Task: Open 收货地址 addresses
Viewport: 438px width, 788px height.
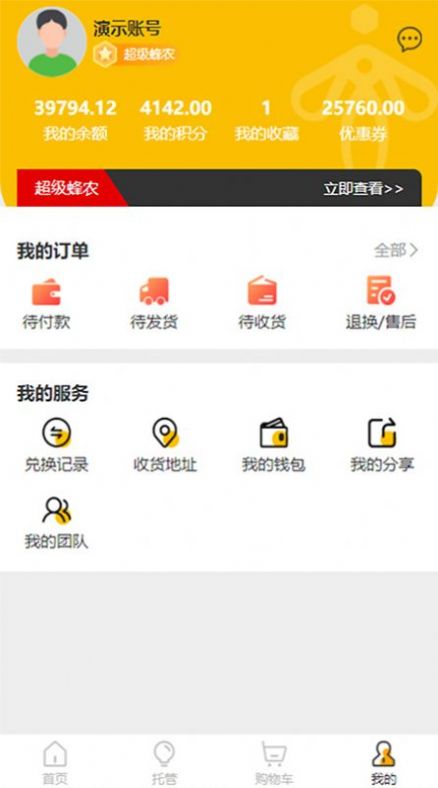Action: click(x=165, y=446)
